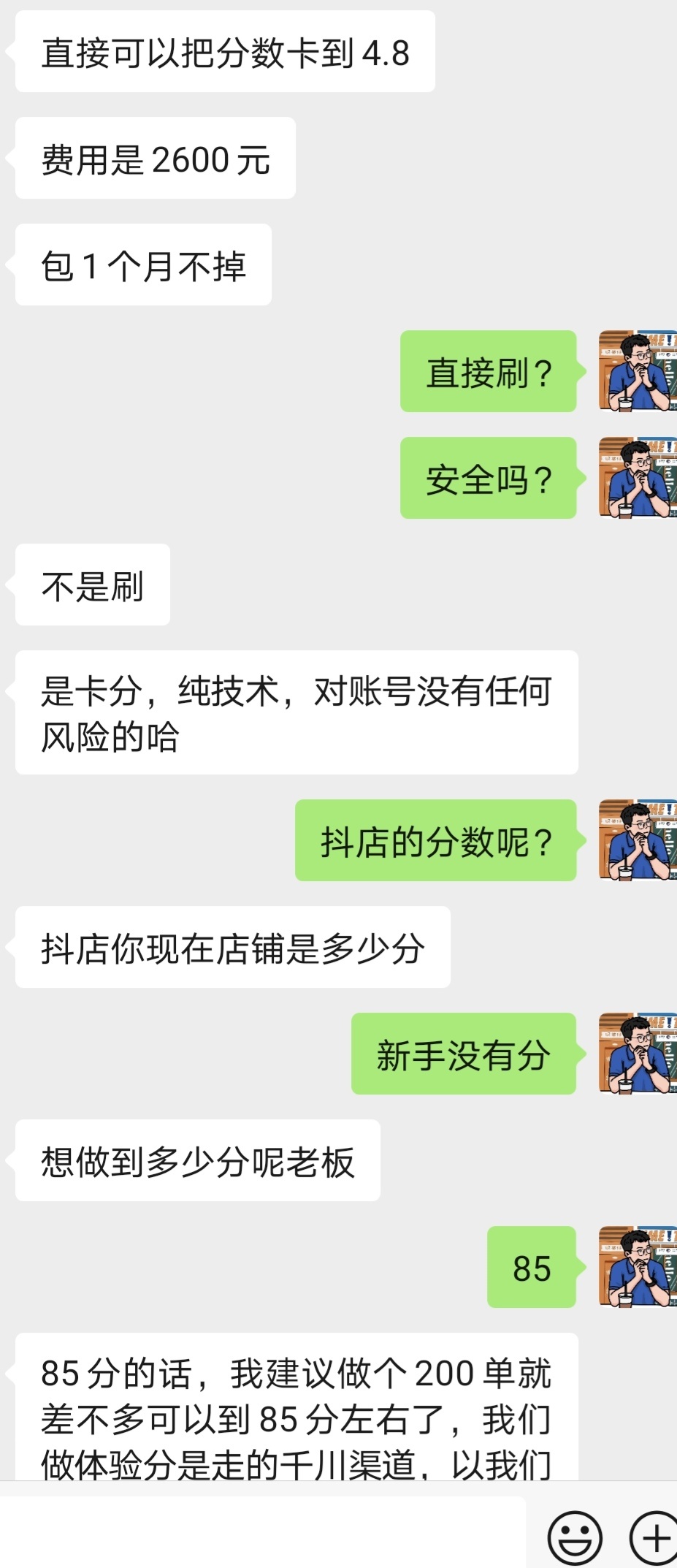
Task: Open the emoji picker
Action: (x=575, y=1537)
